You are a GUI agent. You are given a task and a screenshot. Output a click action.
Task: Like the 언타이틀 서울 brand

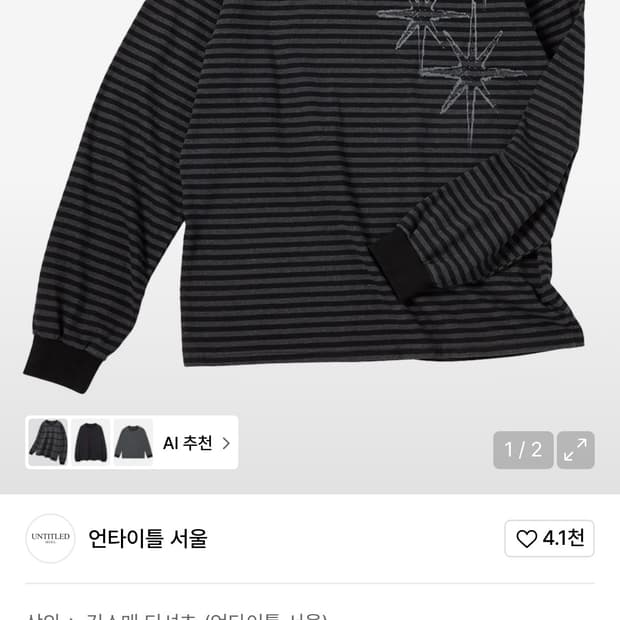tap(549, 539)
